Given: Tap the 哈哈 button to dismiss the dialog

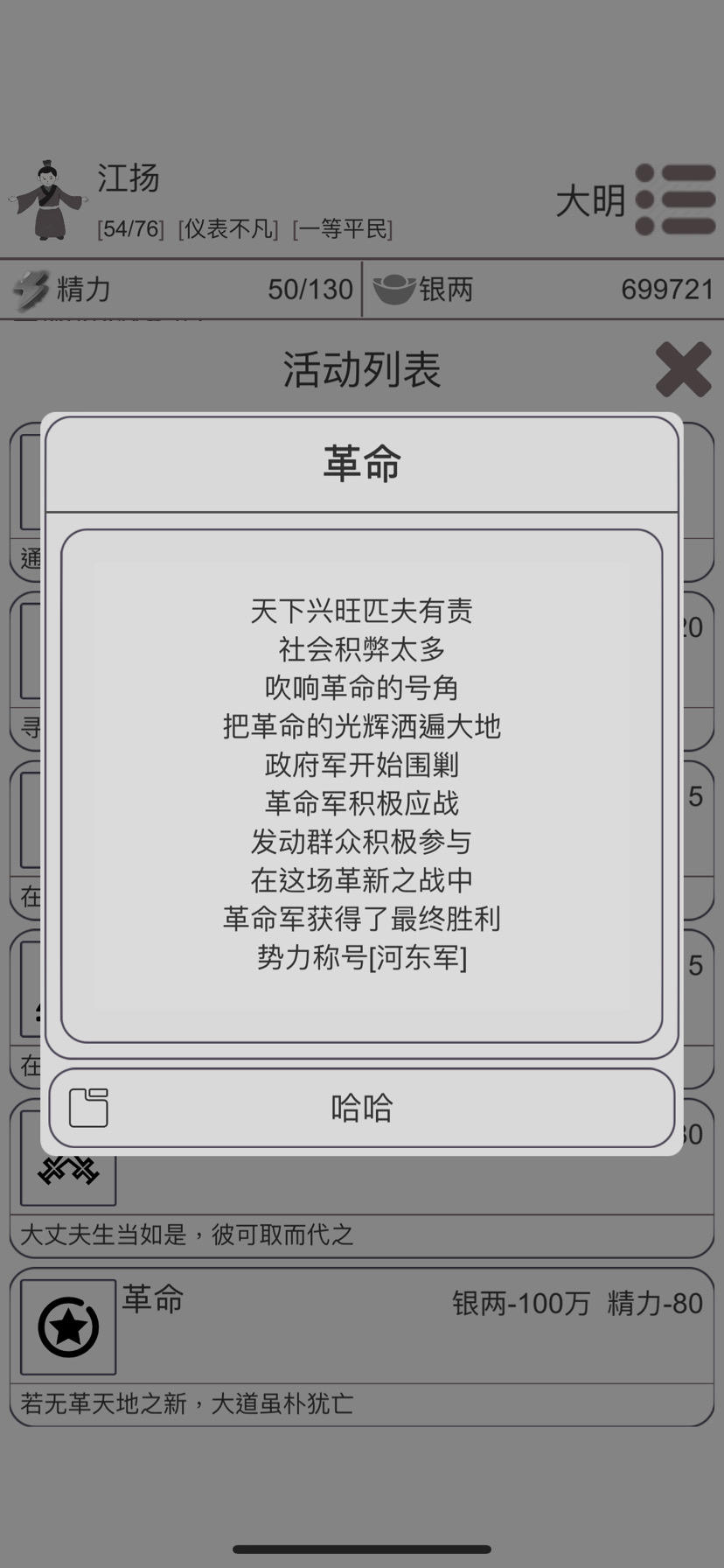Looking at the screenshot, I should point(362,1108).
